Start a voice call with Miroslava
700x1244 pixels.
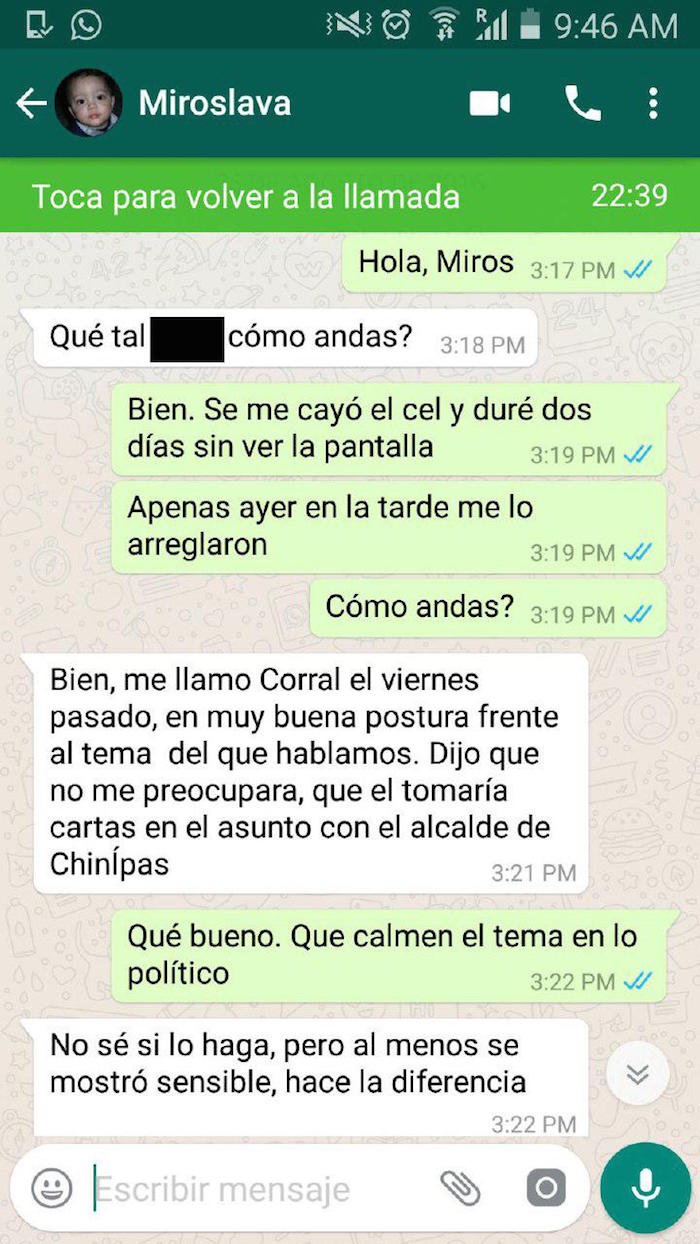pos(583,103)
